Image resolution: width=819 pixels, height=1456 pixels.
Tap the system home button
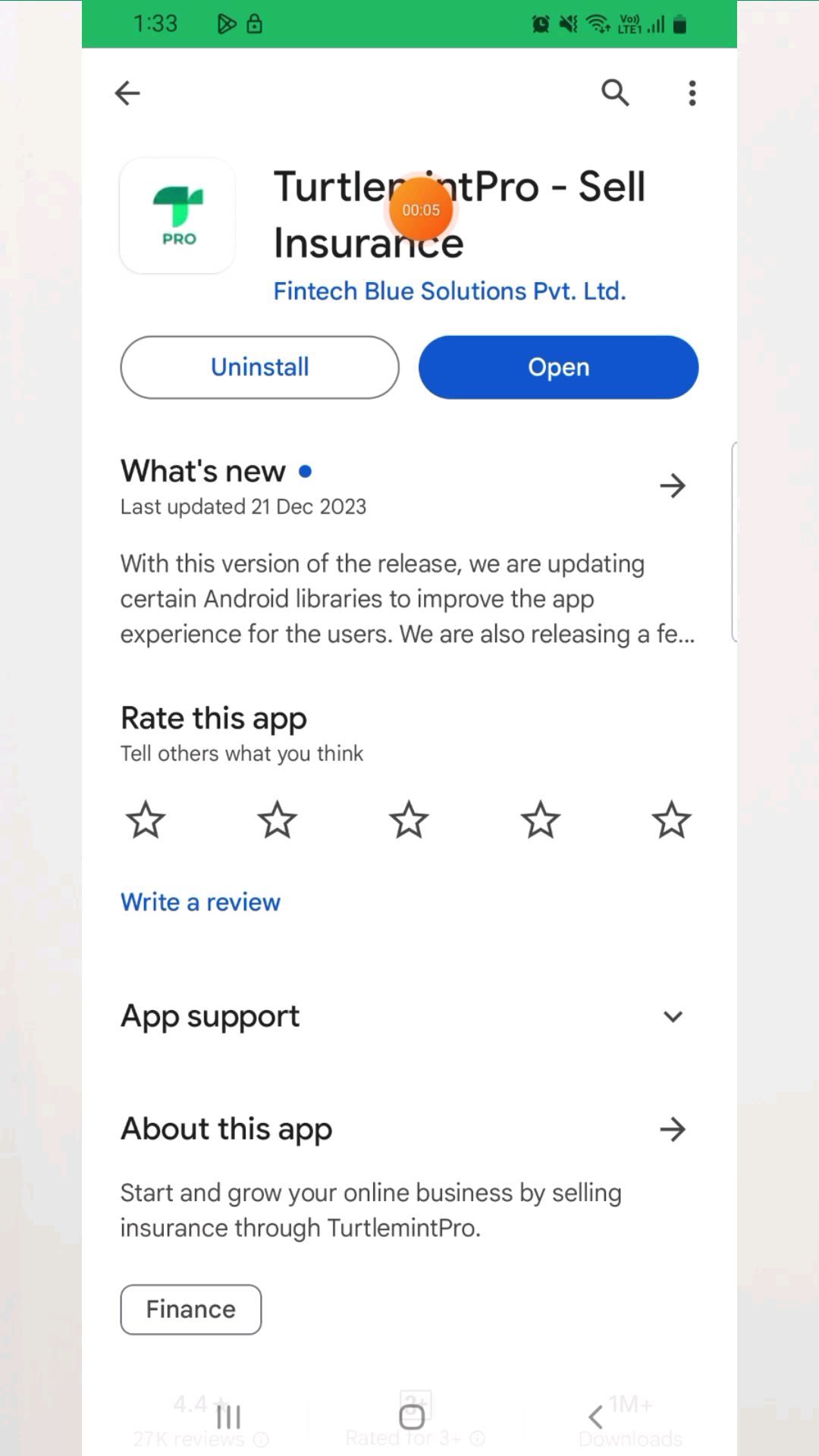[x=411, y=1416]
